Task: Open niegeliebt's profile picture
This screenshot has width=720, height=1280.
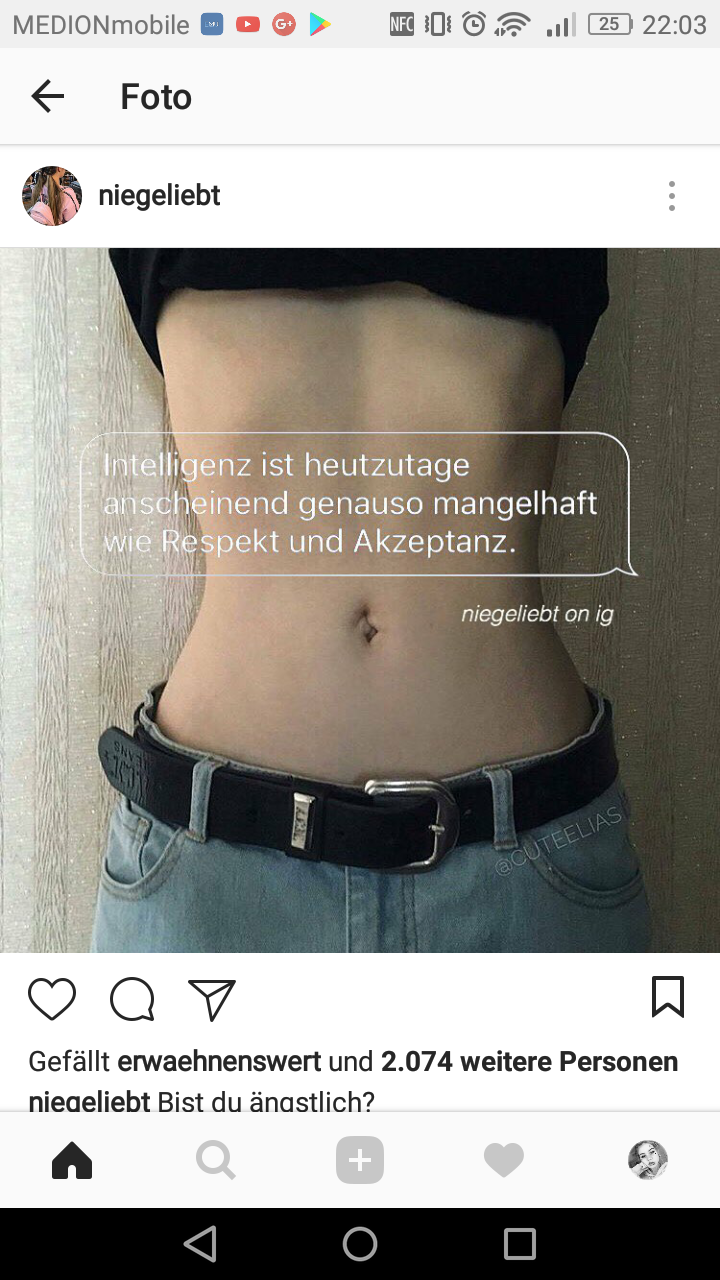Action: pyautogui.click(x=52, y=196)
